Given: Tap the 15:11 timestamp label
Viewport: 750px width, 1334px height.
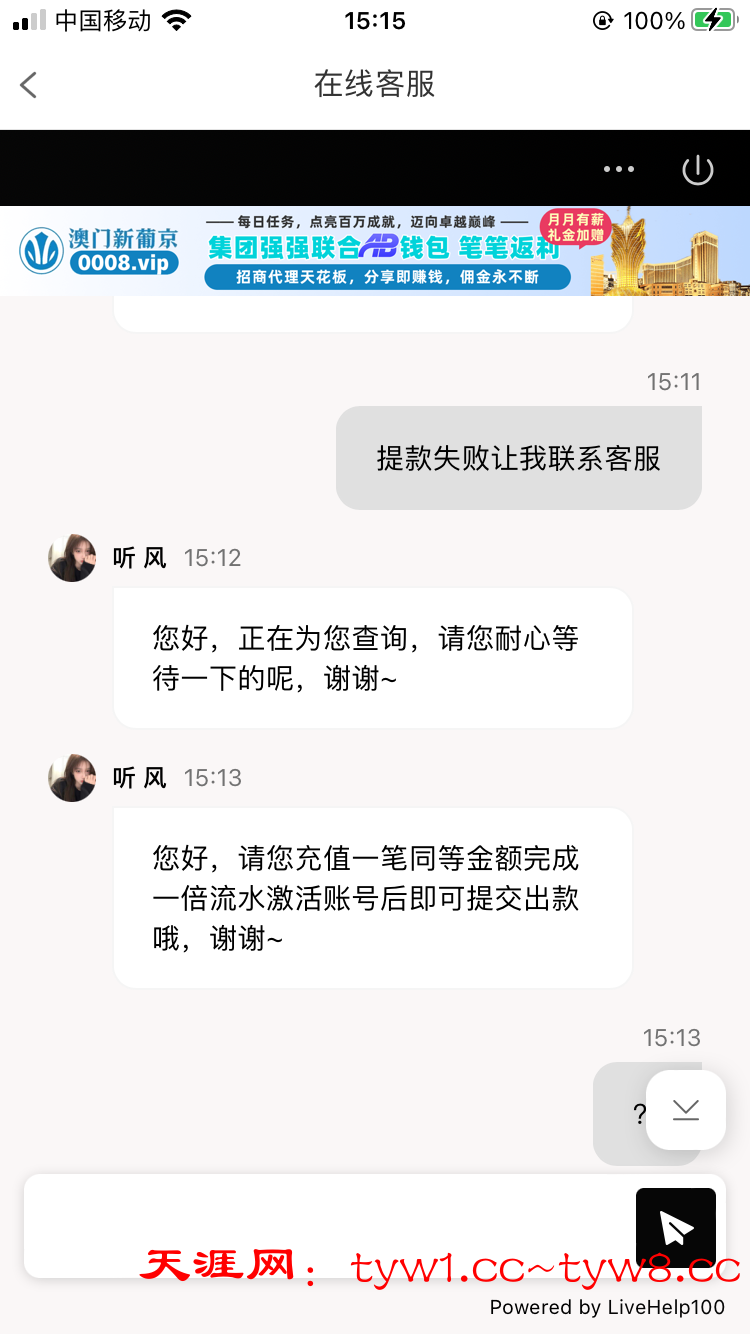Looking at the screenshot, I should pyautogui.click(x=671, y=381).
